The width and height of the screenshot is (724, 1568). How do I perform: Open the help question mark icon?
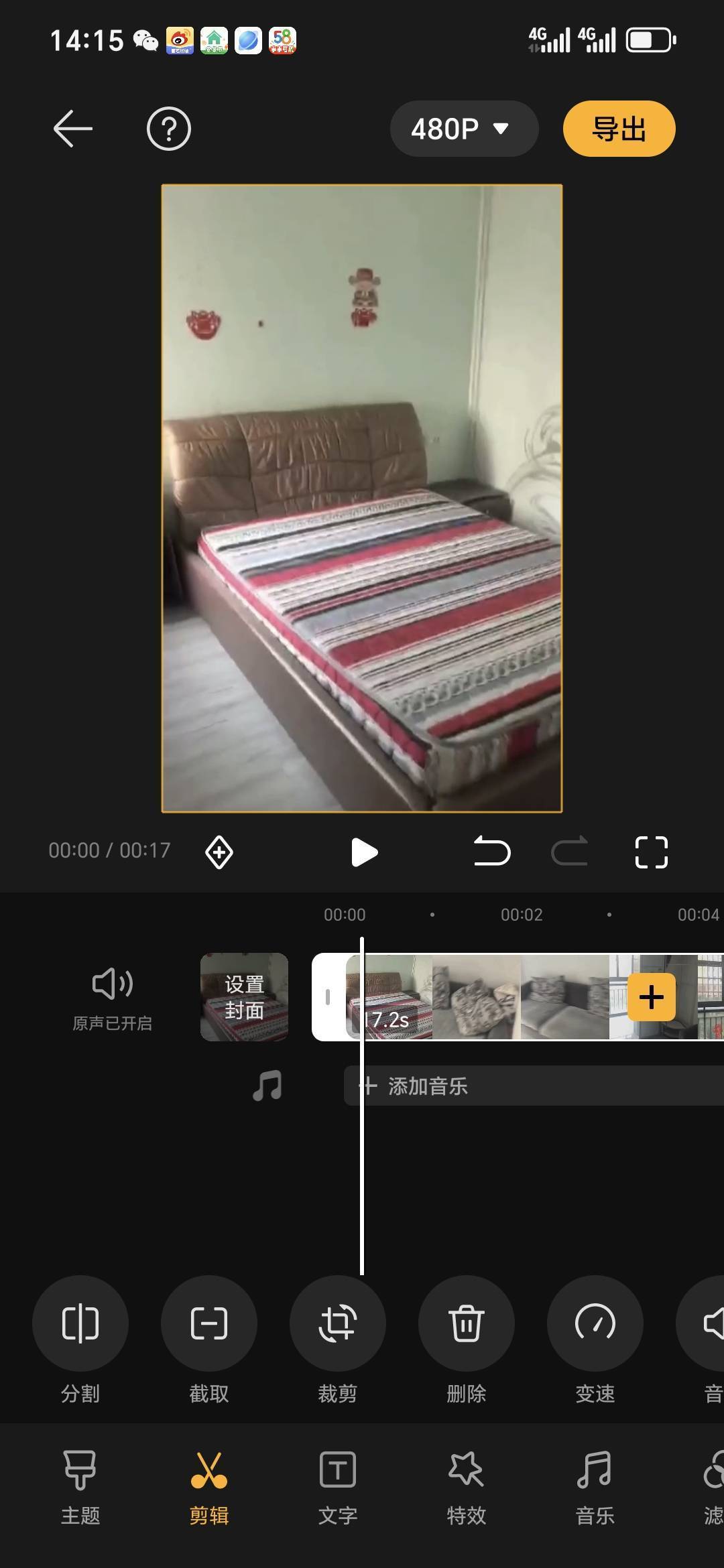coord(169,129)
